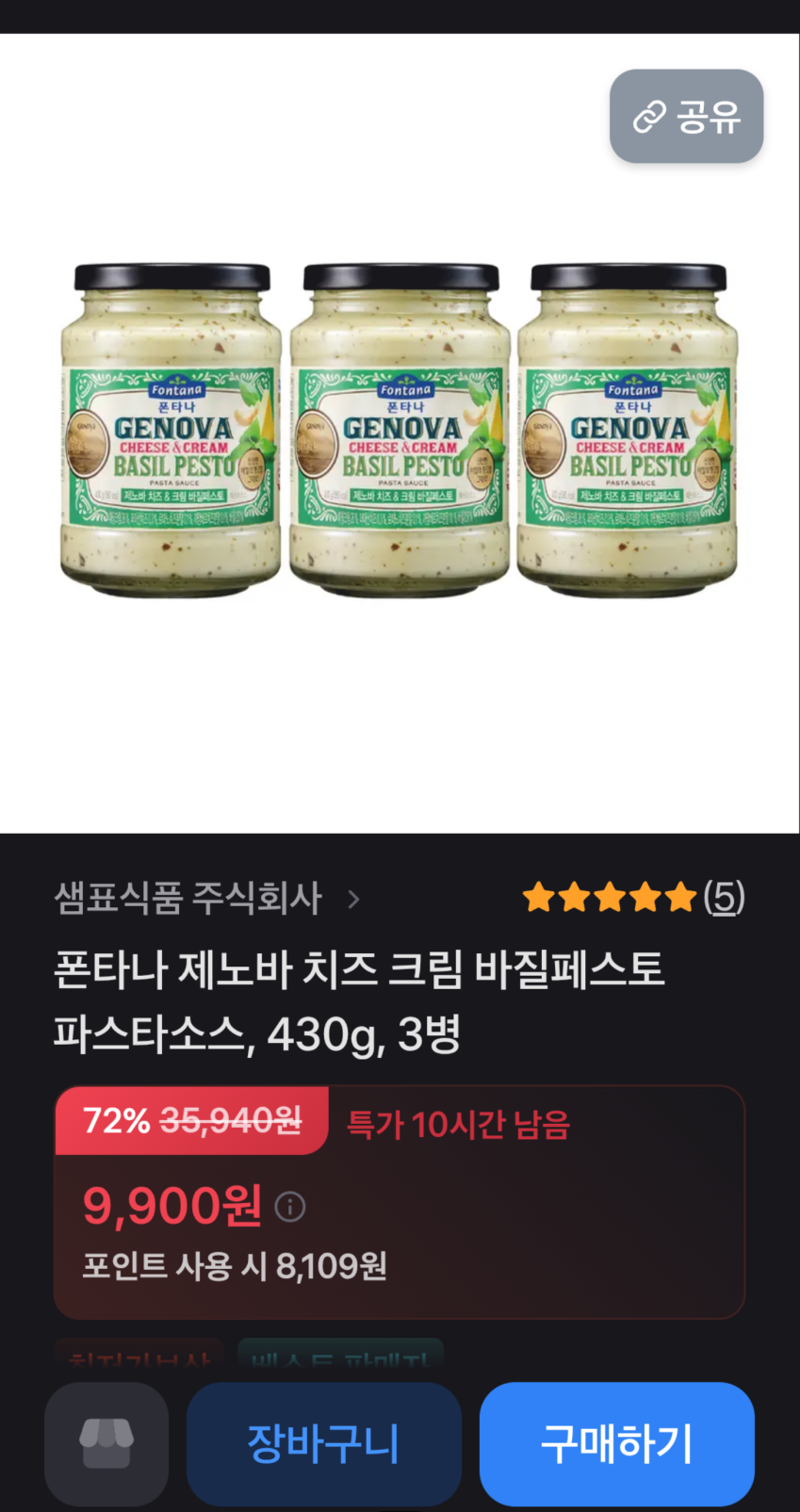Open the store home icon button

[x=106, y=1444]
